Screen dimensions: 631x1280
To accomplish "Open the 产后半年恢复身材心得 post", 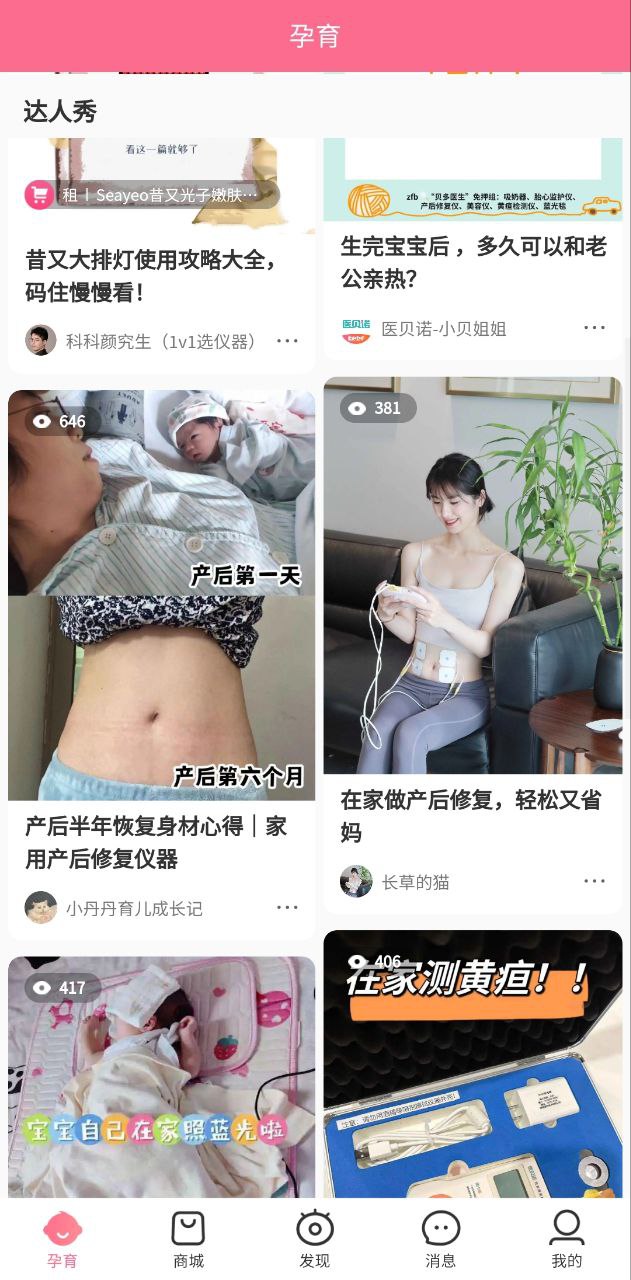I will (x=161, y=595).
